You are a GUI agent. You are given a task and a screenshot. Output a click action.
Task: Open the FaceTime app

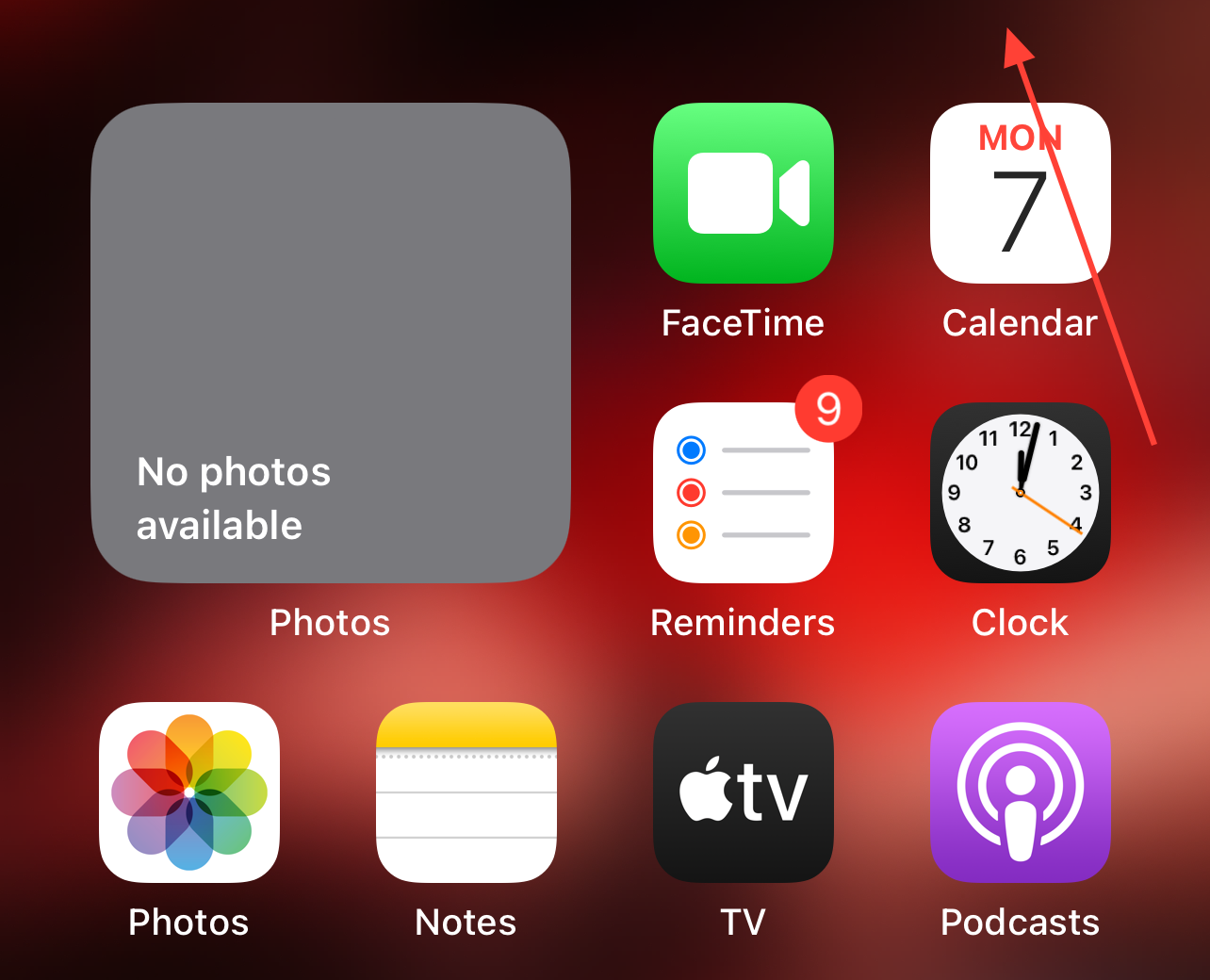coord(743,193)
